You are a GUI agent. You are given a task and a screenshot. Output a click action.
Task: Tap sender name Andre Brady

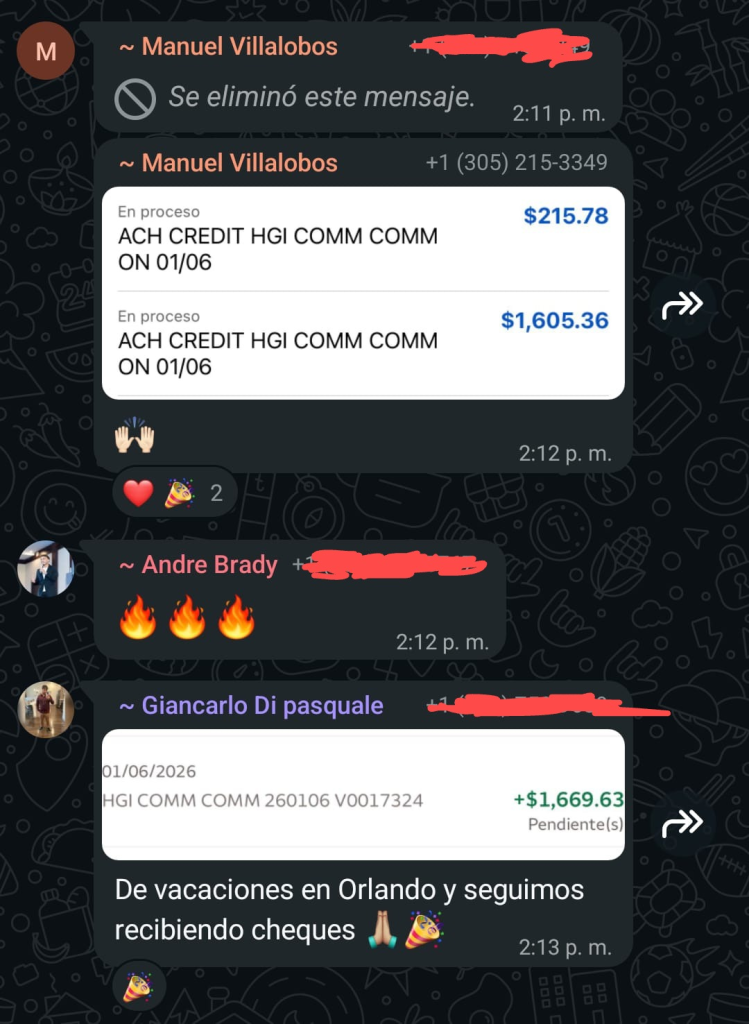tap(198, 565)
